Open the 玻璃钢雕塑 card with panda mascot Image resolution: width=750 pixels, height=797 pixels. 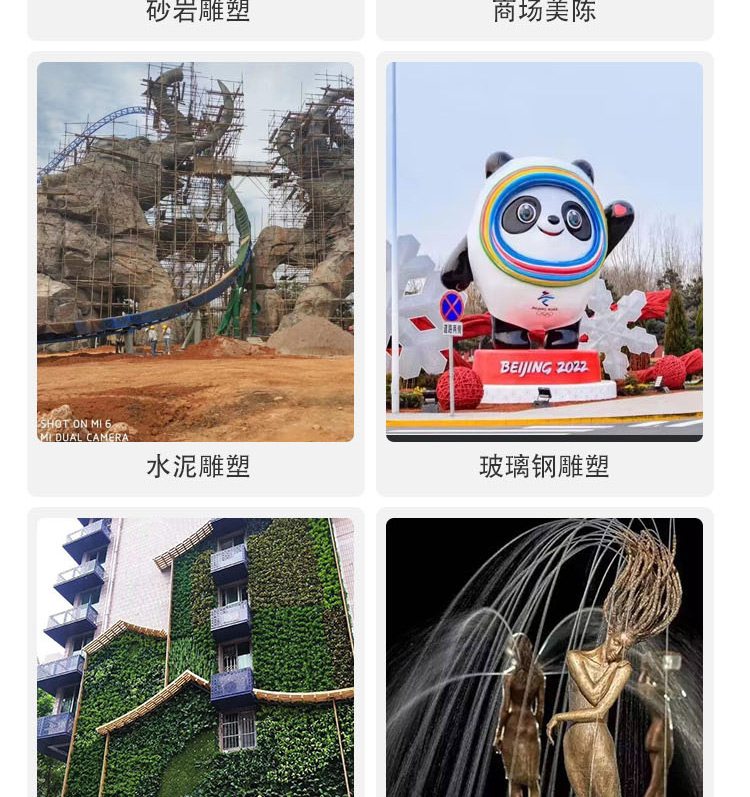pyautogui.click(x=545, y=273)
